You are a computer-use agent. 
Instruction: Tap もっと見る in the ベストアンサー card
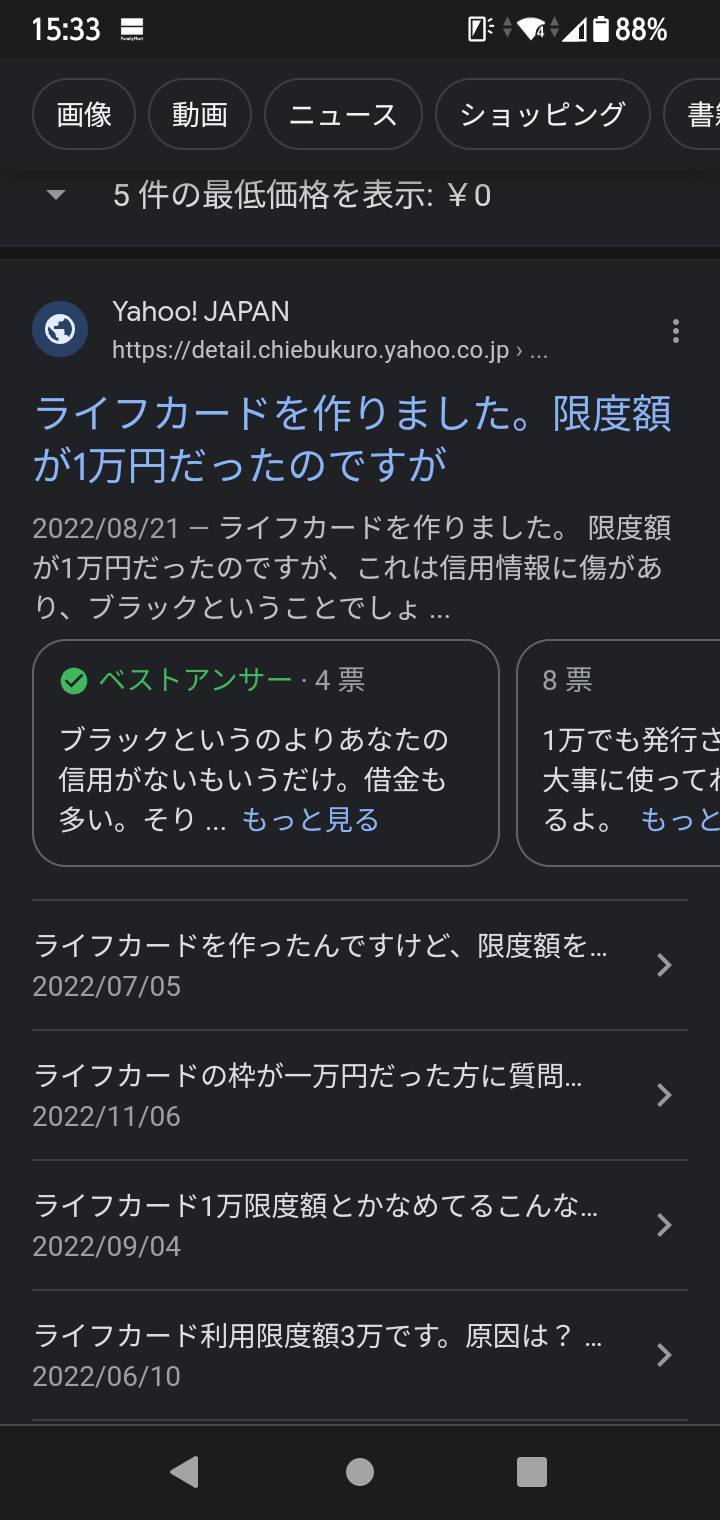click(x=310, y=820)
